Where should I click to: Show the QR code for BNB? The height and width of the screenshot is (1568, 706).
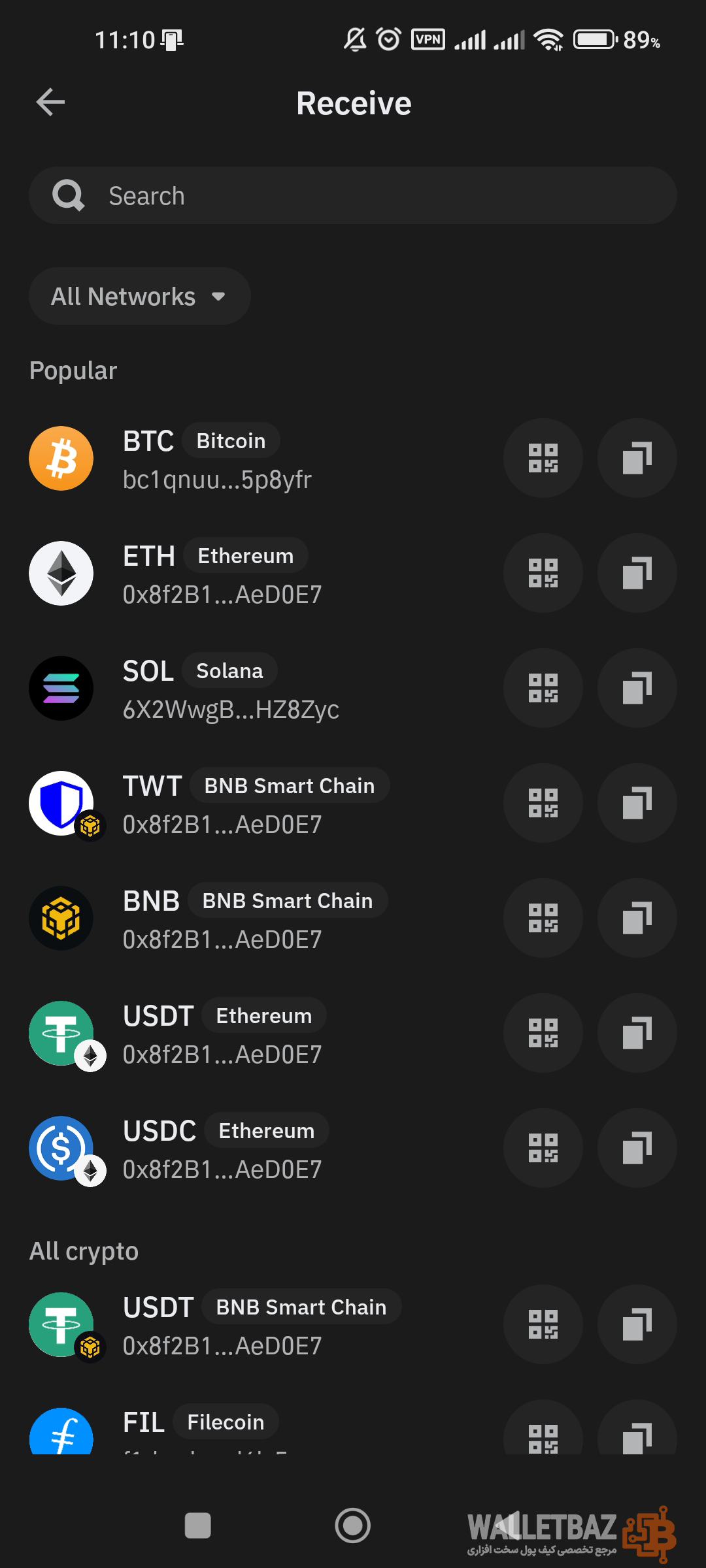pos(543,918)
